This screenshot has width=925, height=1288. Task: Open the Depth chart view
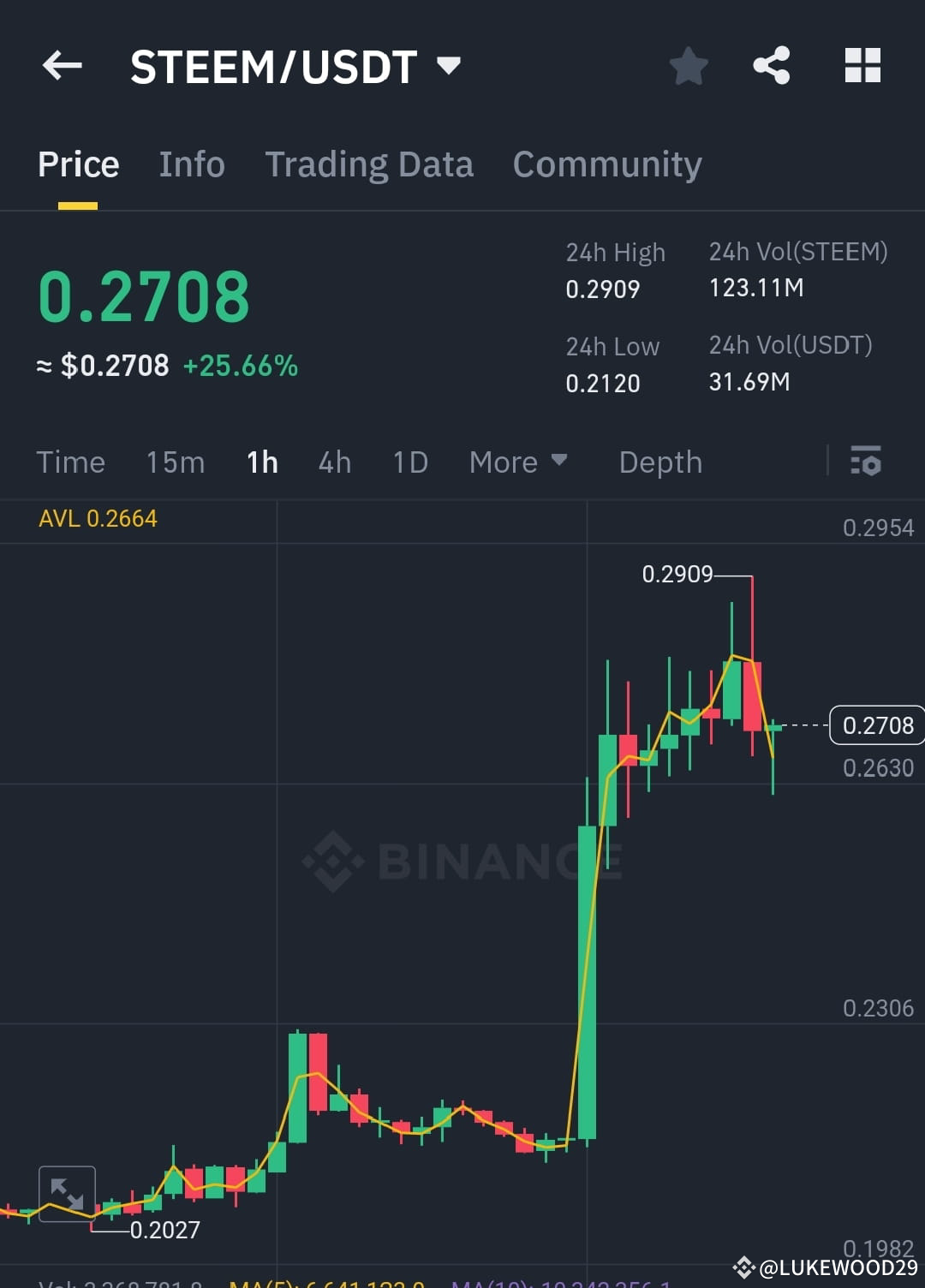click(x=659, y=462)
